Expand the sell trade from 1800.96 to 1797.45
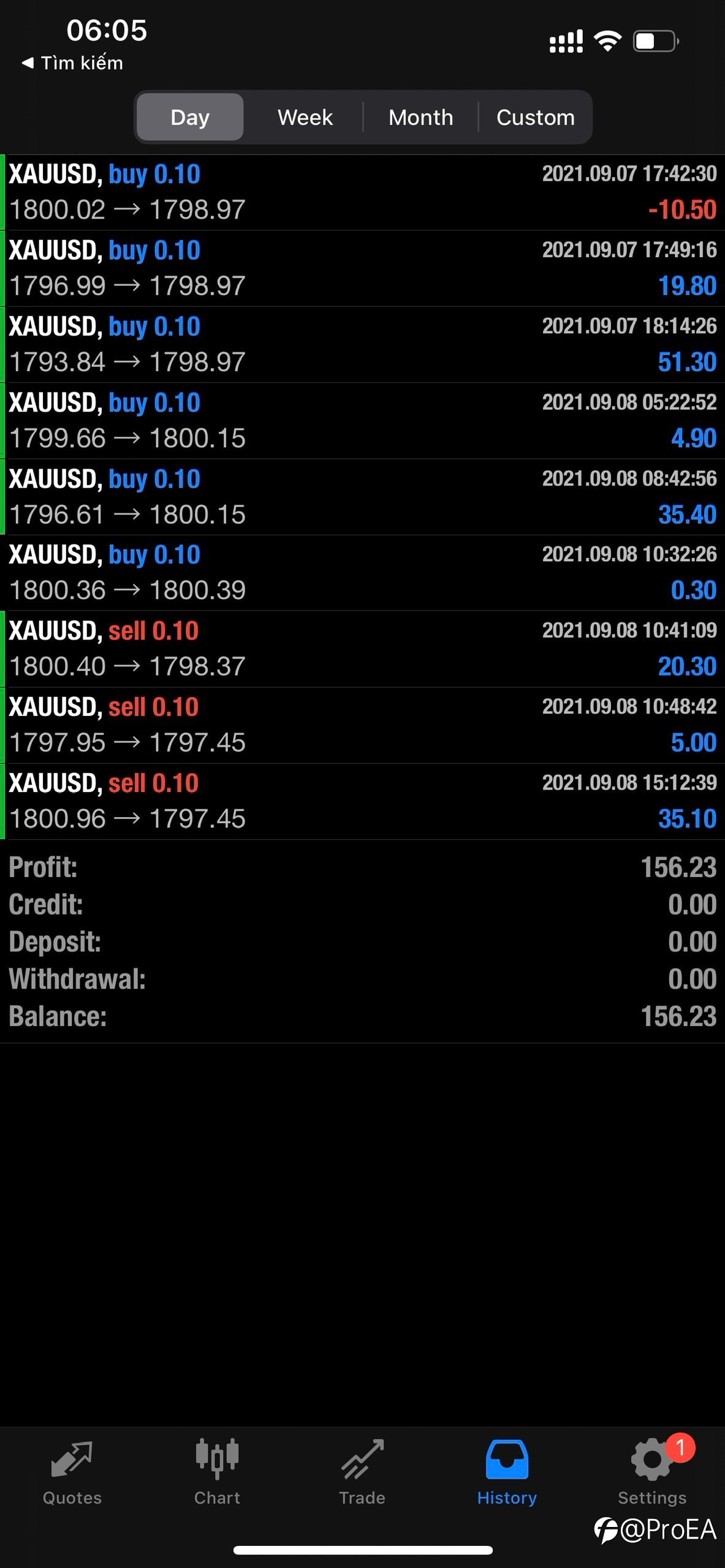The height and width of the screenshot is (1568, 725). (362, 801)
